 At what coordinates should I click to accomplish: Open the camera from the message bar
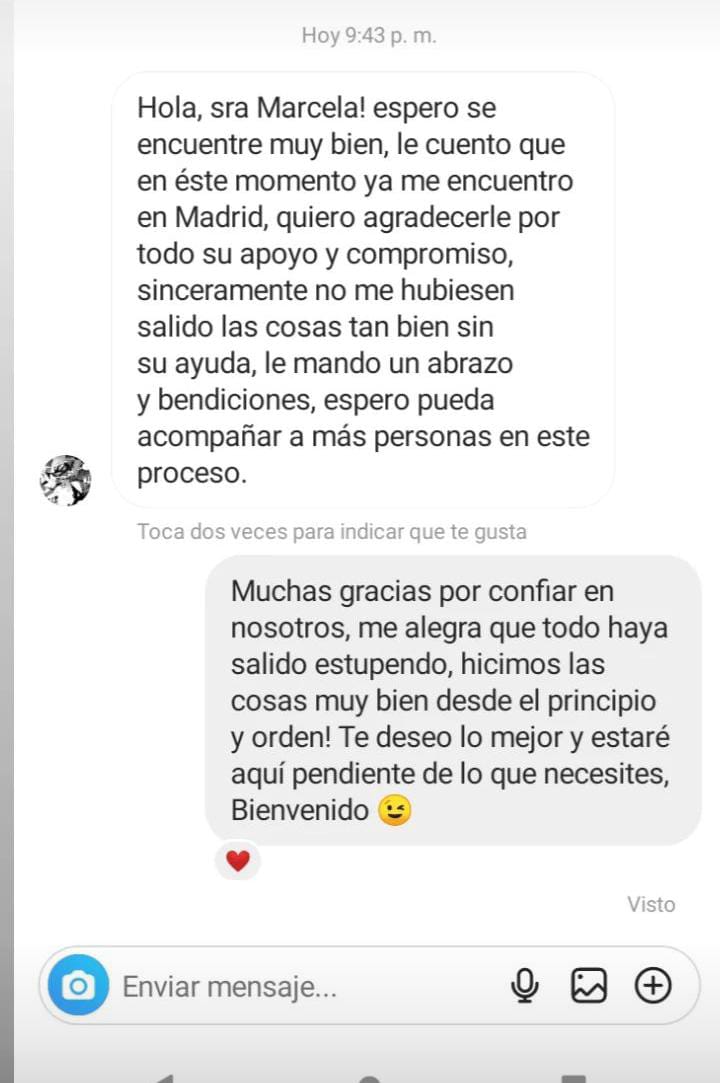[78, 986]
